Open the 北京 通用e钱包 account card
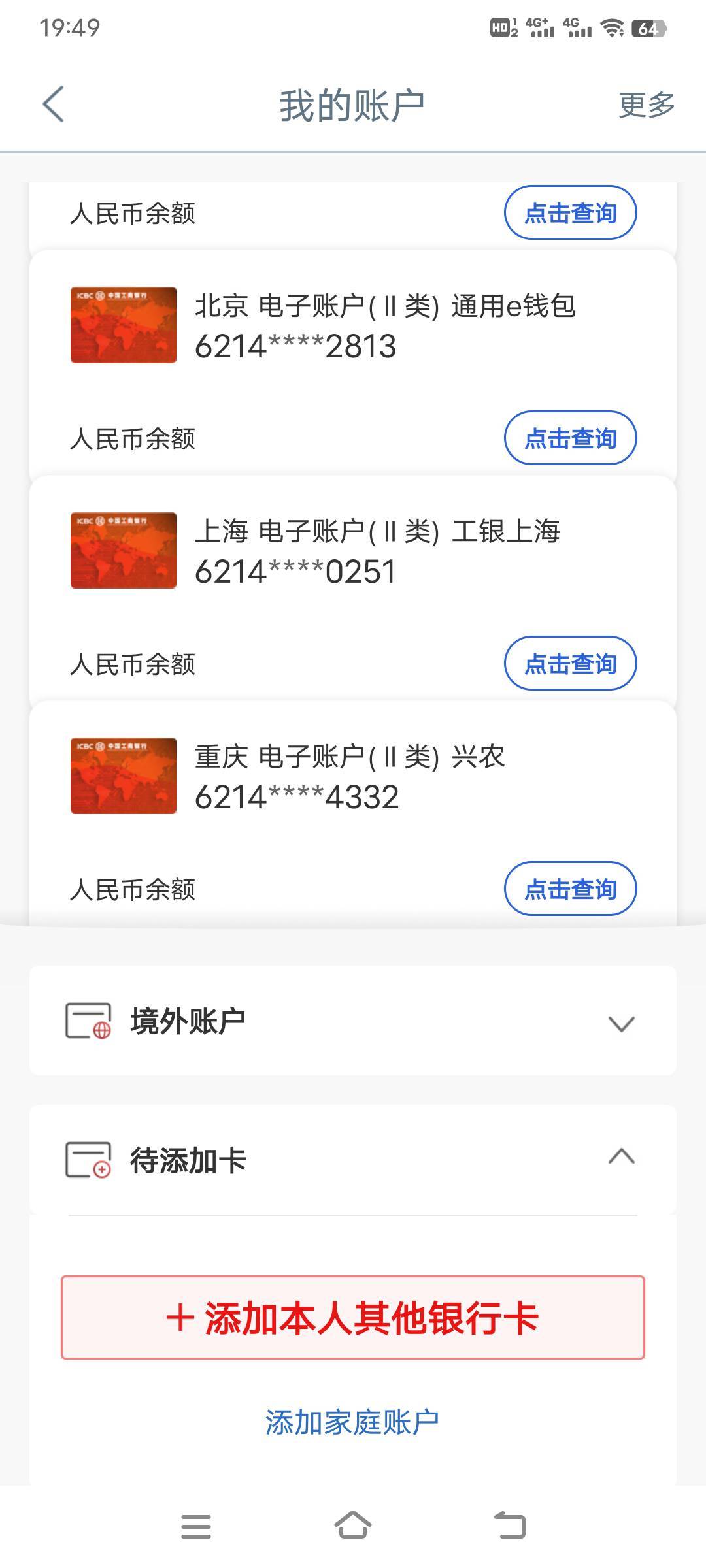Screen dimensions: 706x1568 pos(353,325)
